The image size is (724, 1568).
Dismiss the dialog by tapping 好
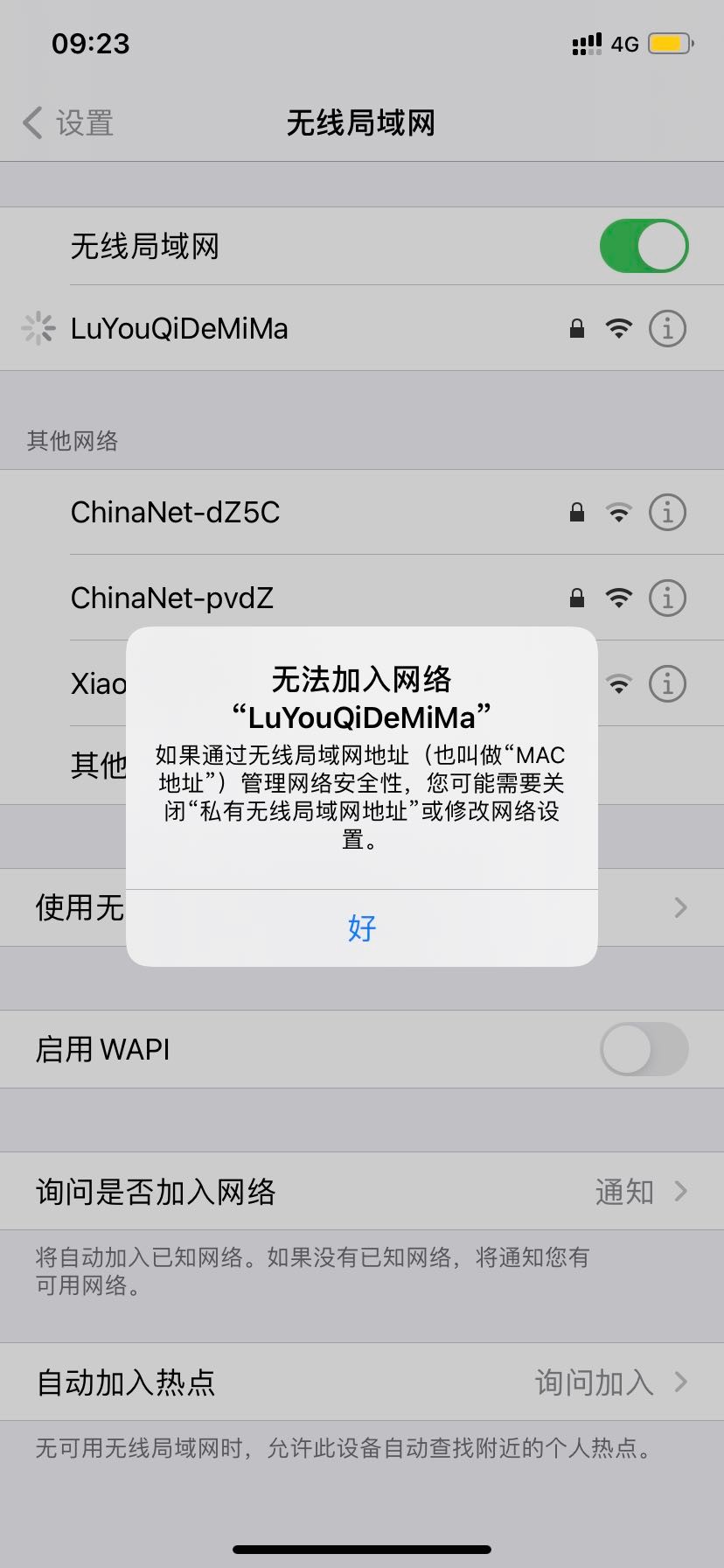point(361,927)
